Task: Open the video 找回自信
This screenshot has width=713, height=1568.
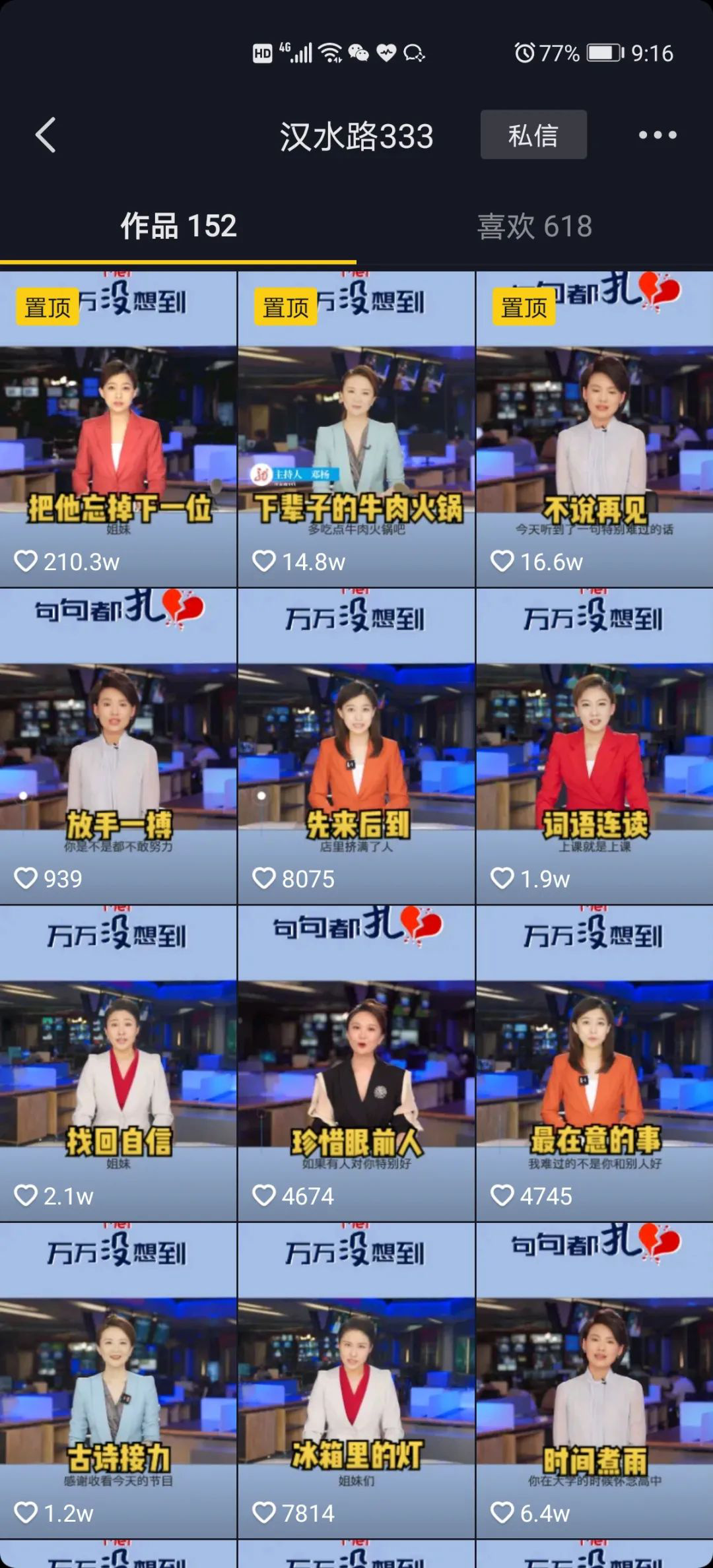Action: 118,1062
